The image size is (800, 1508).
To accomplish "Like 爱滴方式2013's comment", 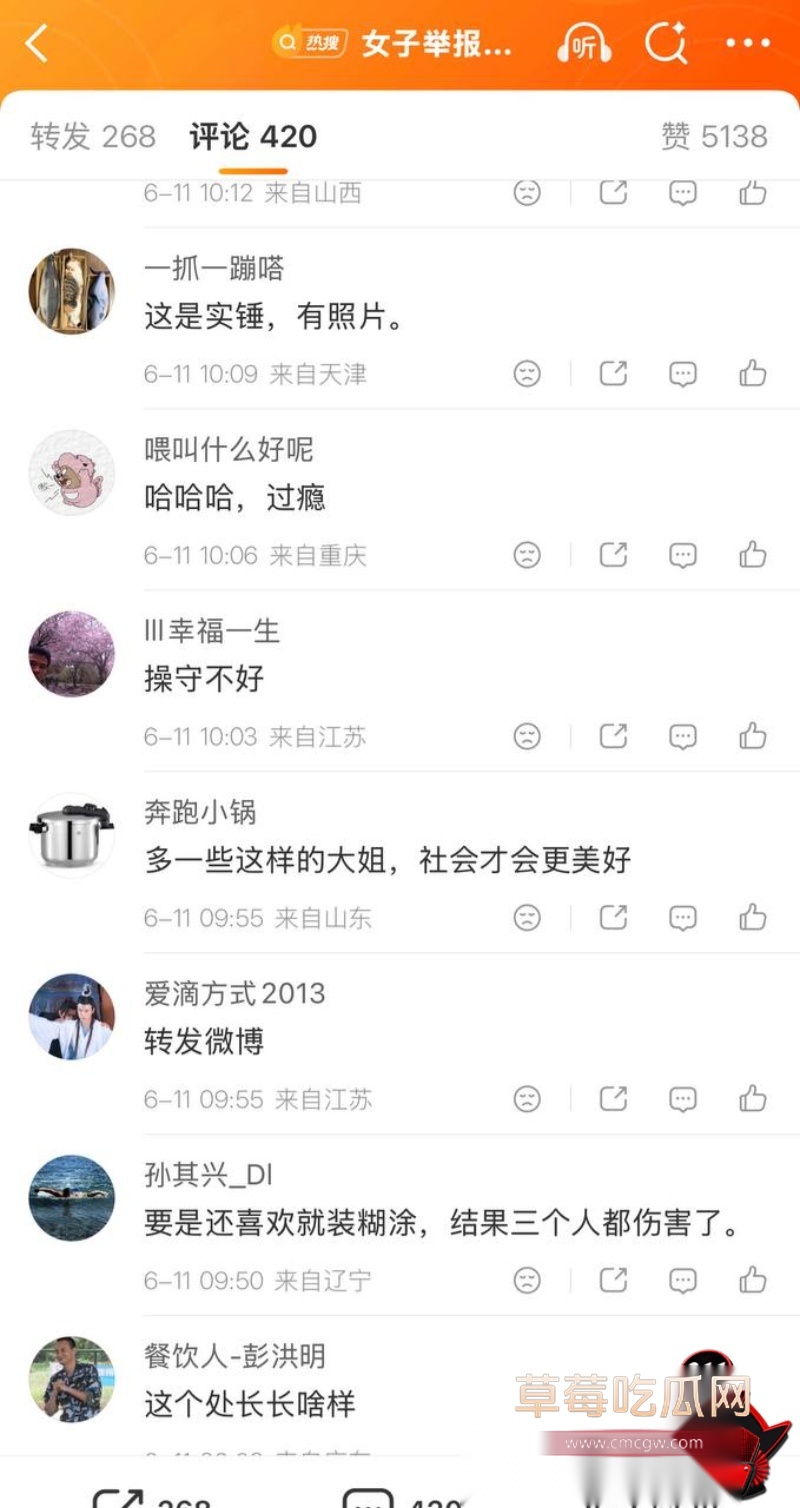I will (x=753, y=1099).
